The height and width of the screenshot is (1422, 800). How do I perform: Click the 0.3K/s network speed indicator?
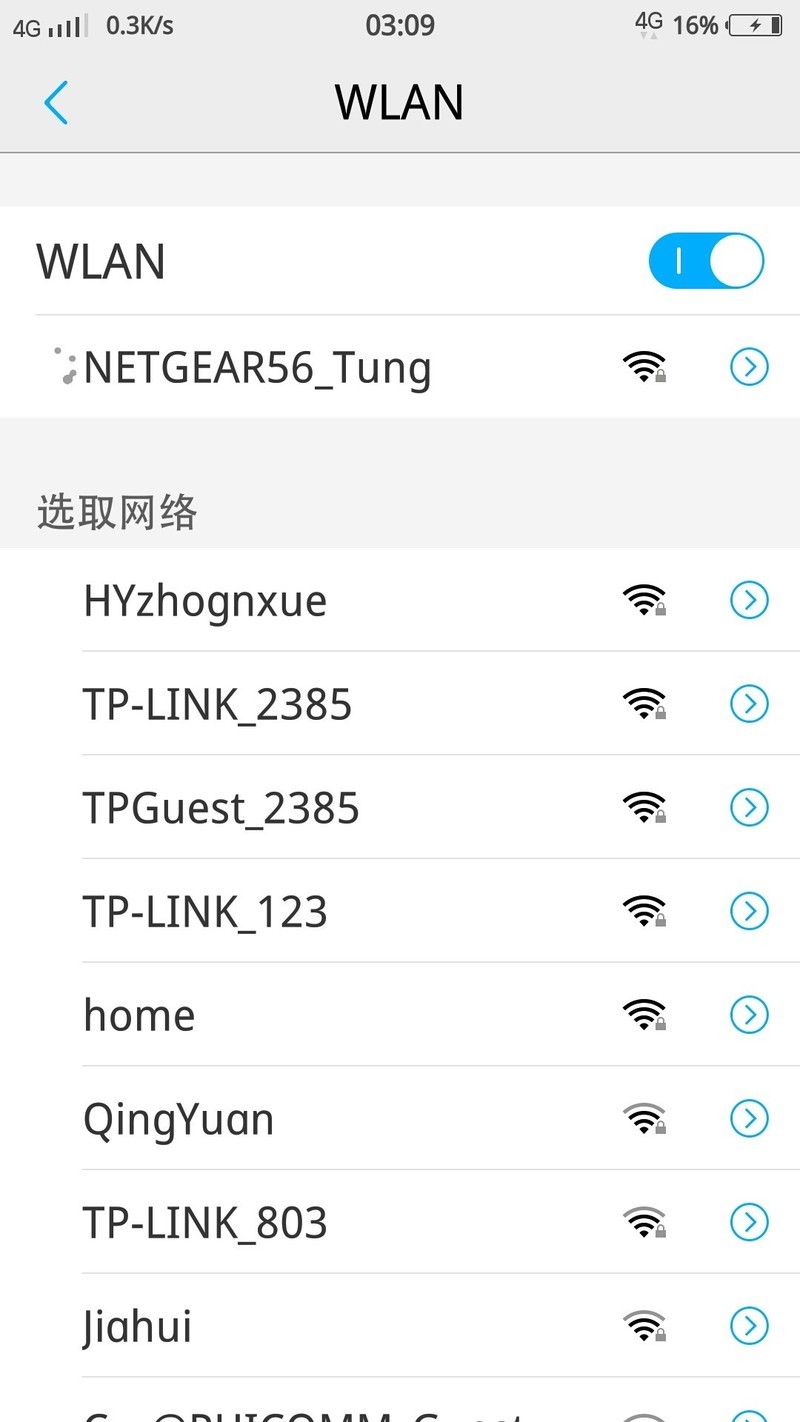point(140,25)
